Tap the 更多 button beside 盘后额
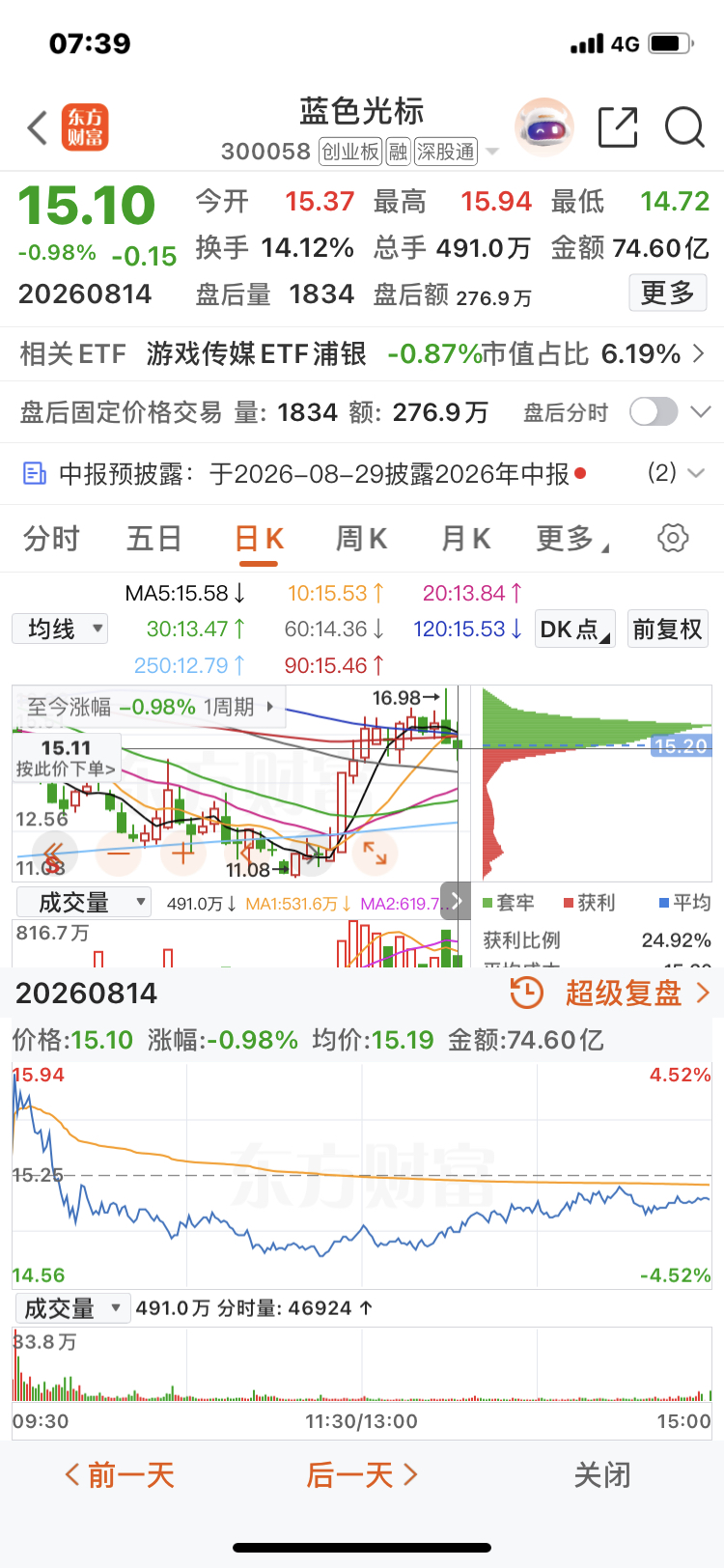The height and width of the screenshot is (1568, 724). 668,293
